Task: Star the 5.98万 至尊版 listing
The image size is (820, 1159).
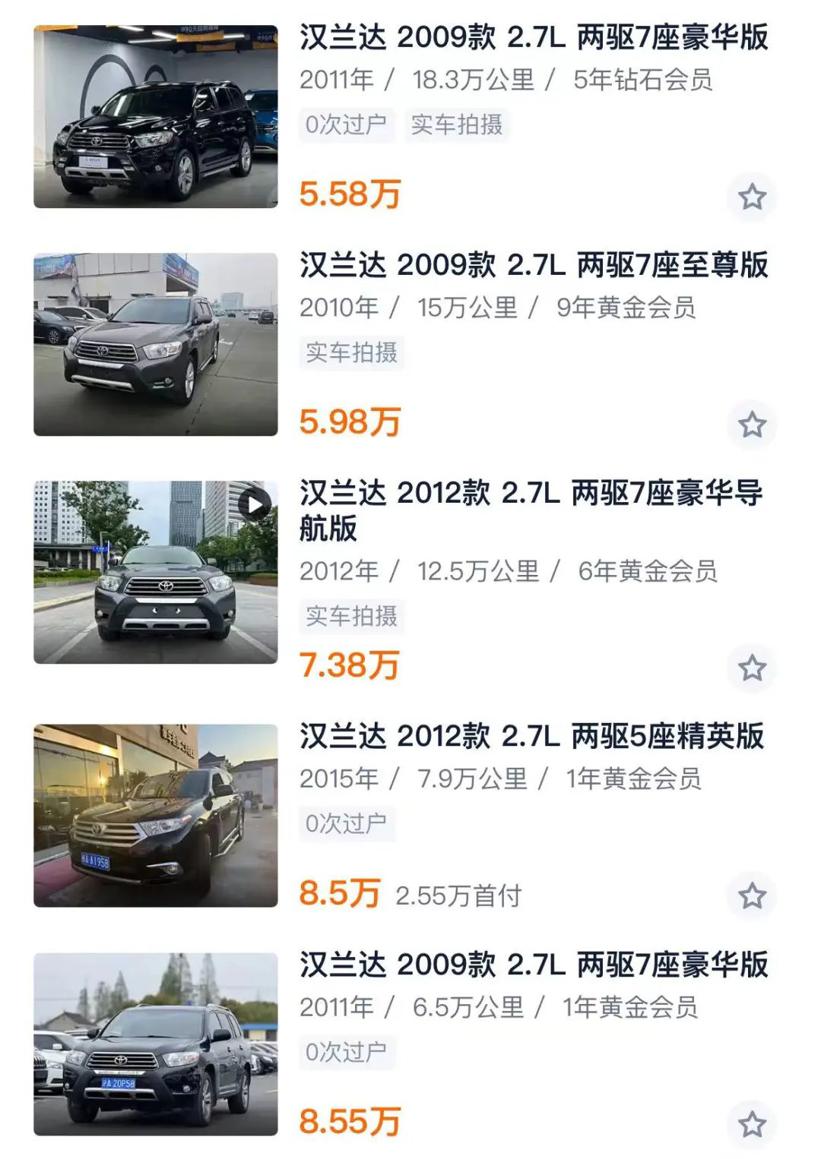Action: pyautogui.click(x=752, y=425)
